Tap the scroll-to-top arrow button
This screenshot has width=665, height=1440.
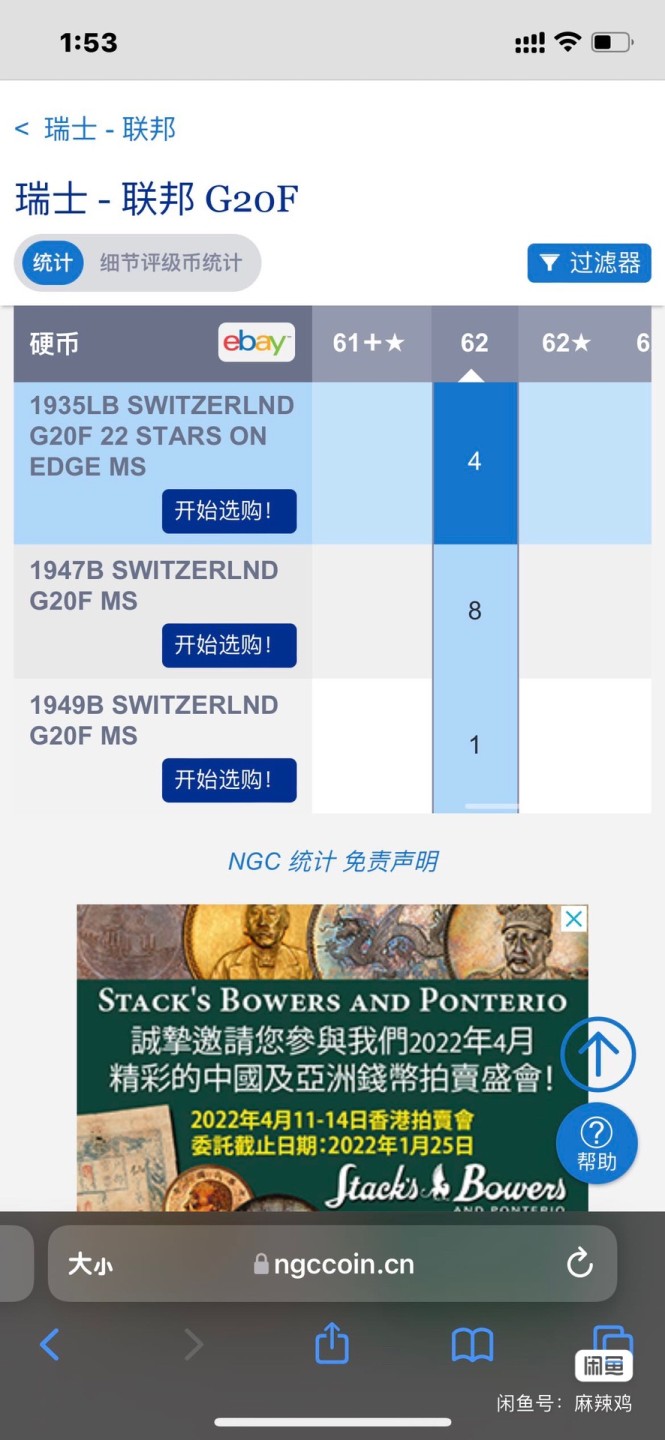tap(597, 1053)
